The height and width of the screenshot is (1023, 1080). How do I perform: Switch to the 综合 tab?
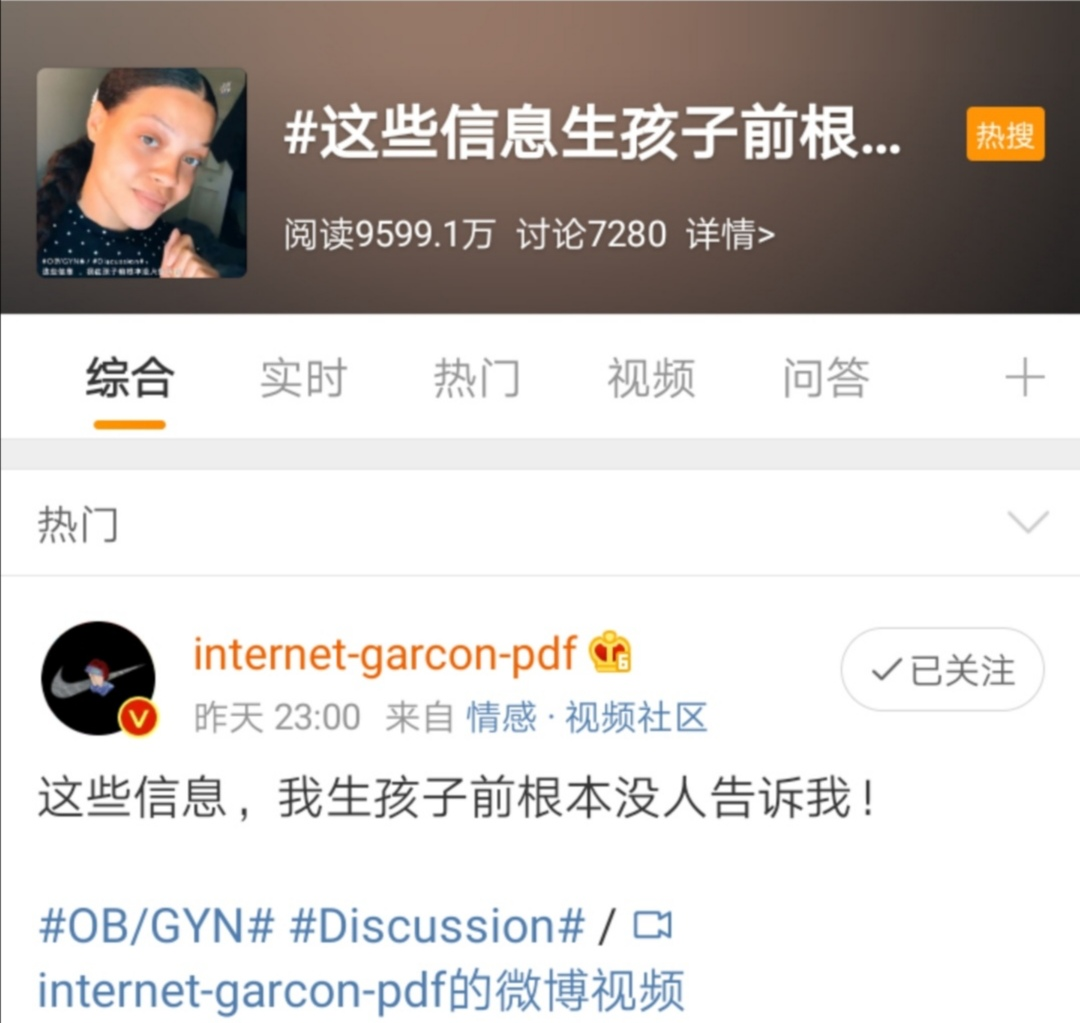(x=129, y=379)
